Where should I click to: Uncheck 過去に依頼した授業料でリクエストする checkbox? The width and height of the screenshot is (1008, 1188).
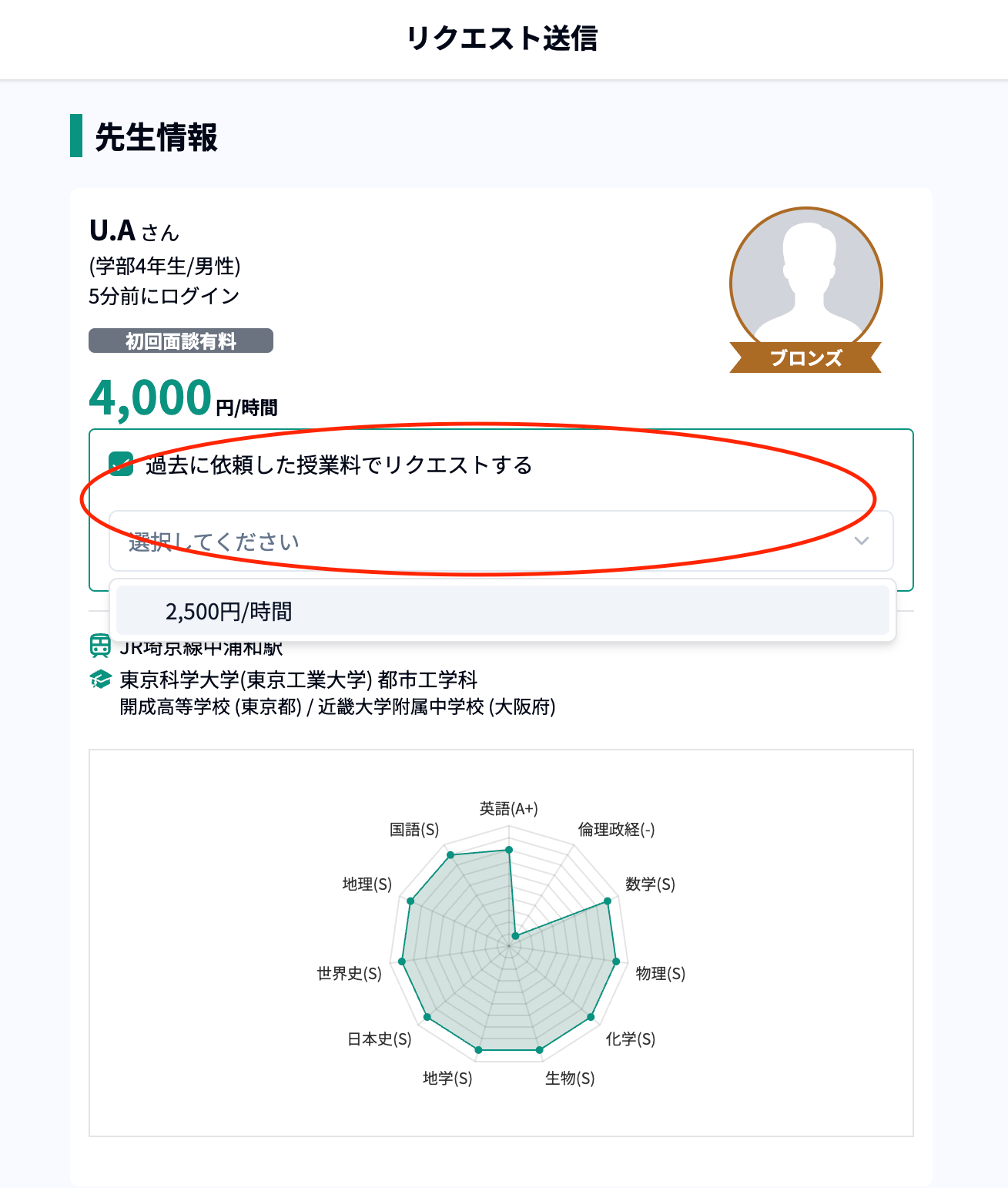tap(122, 465)
